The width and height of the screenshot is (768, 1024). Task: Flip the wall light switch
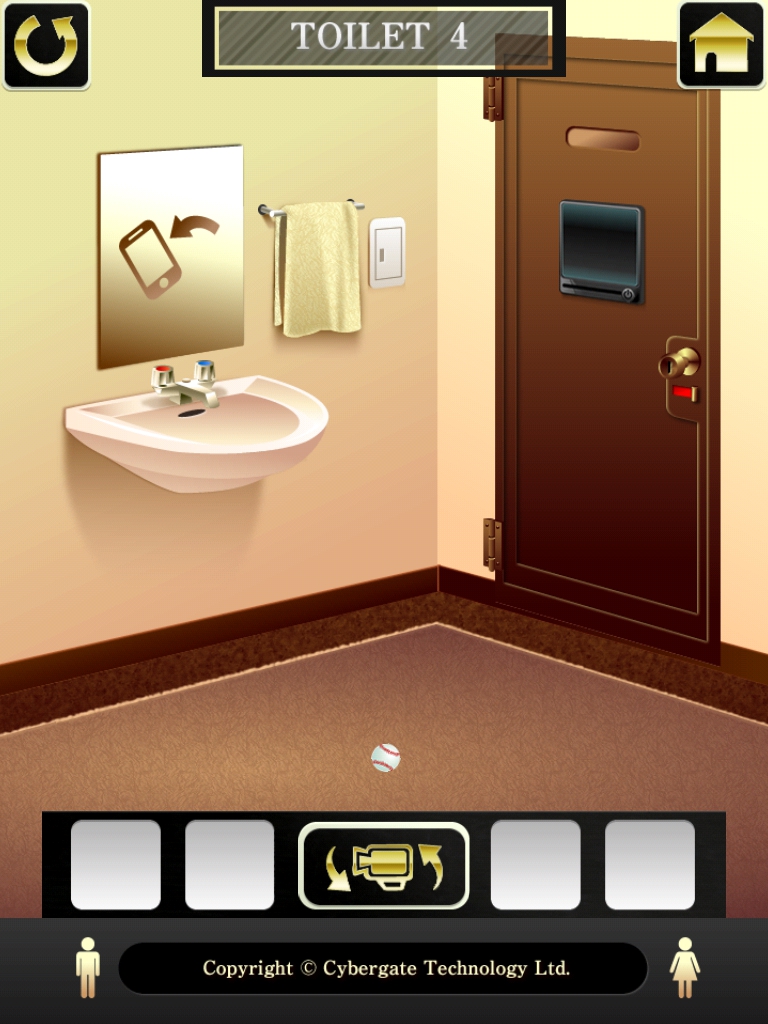pyautogui.click(x=387, y=253)
